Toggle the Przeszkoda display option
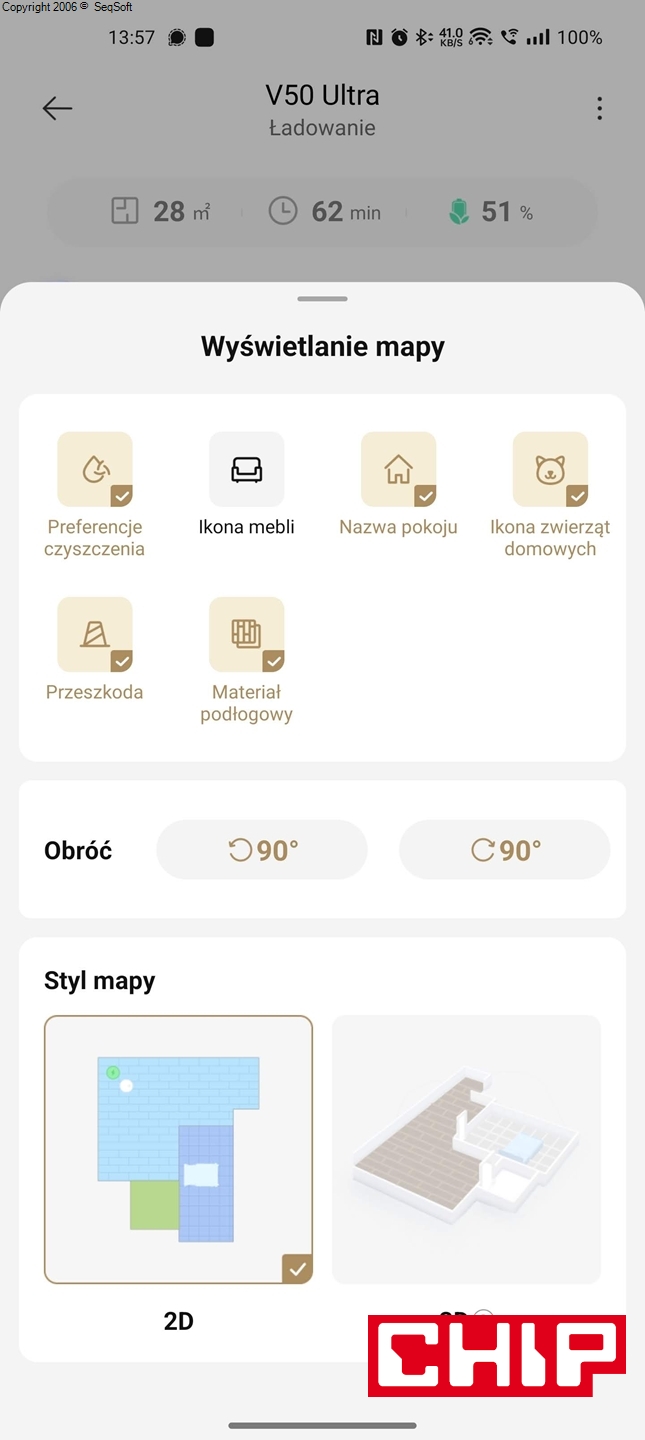 [x=95, y=635]
